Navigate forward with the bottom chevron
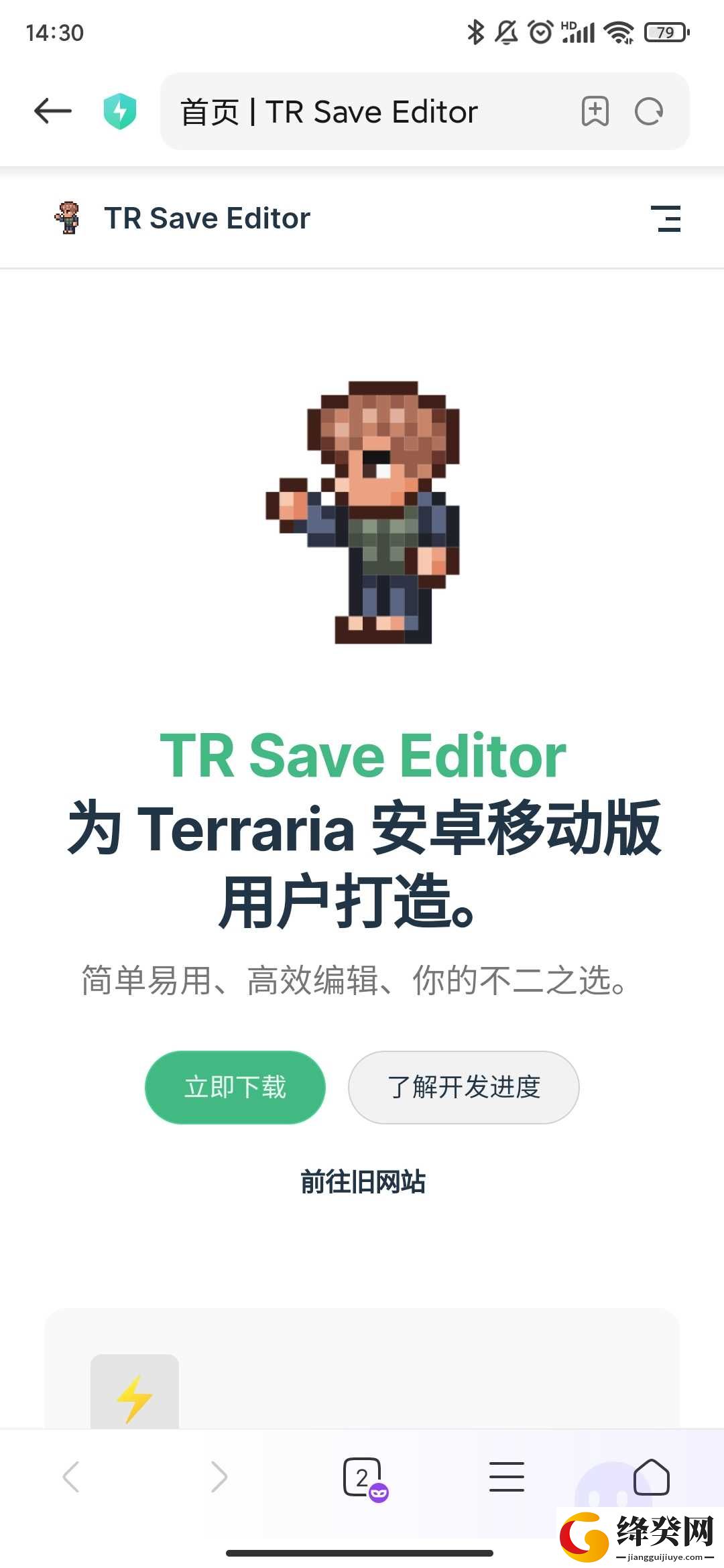Image resolution: width=724 pixels, height=1568 pixels. (x=219, y=1477)
